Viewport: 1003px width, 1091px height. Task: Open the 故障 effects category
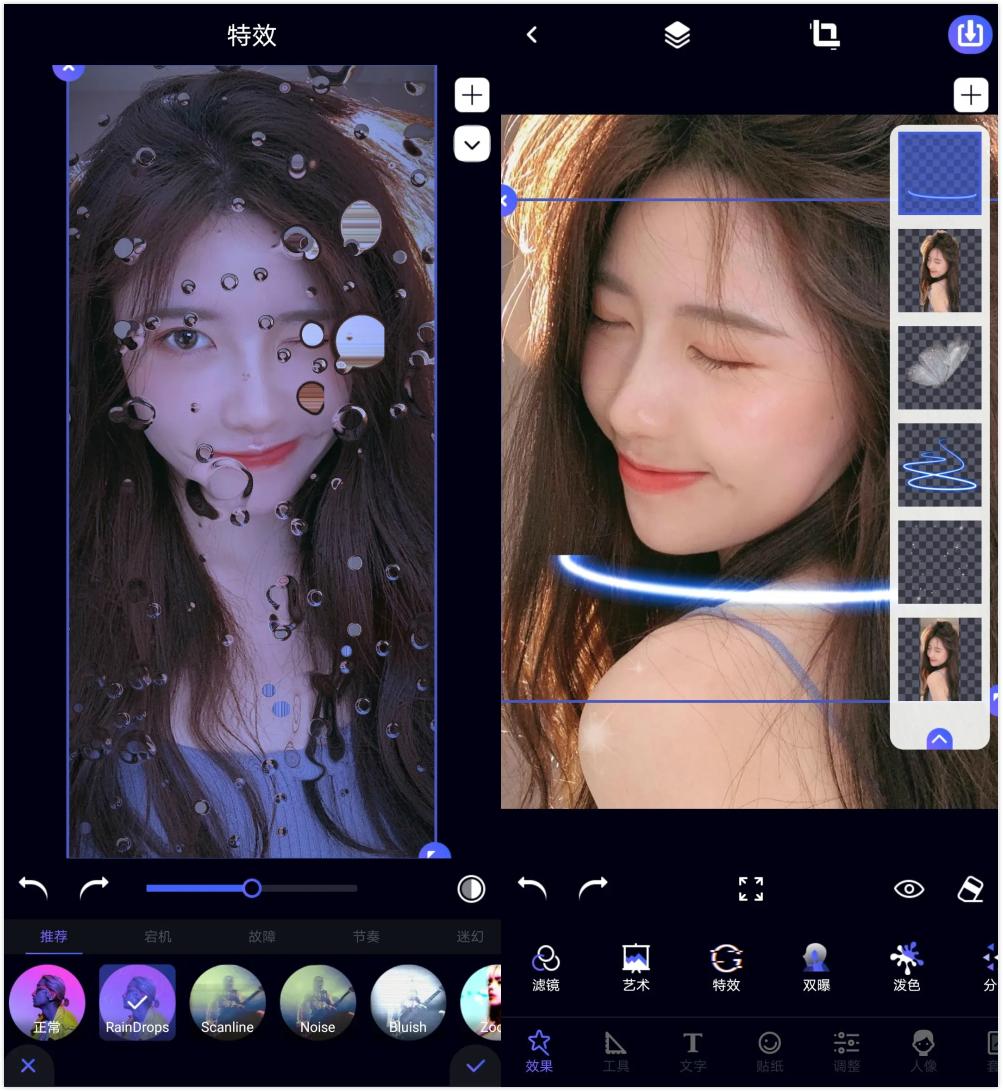click(x=262, y=937)
